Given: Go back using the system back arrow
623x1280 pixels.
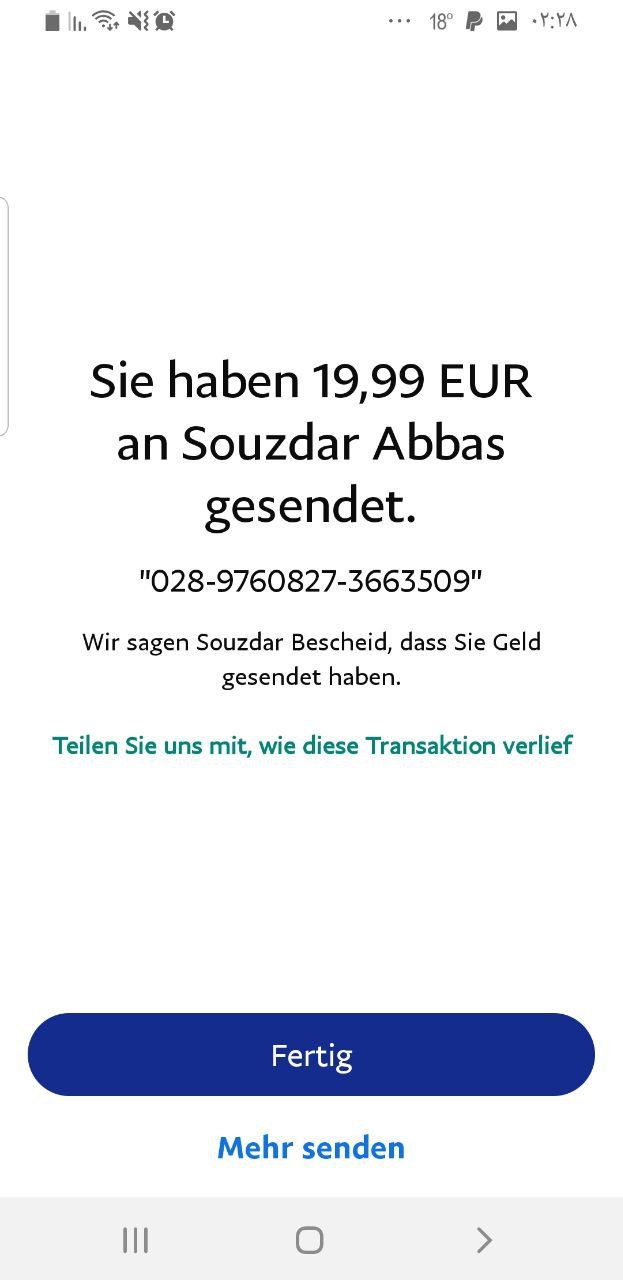Looking at the screenshot, I should click(484, 1240).
